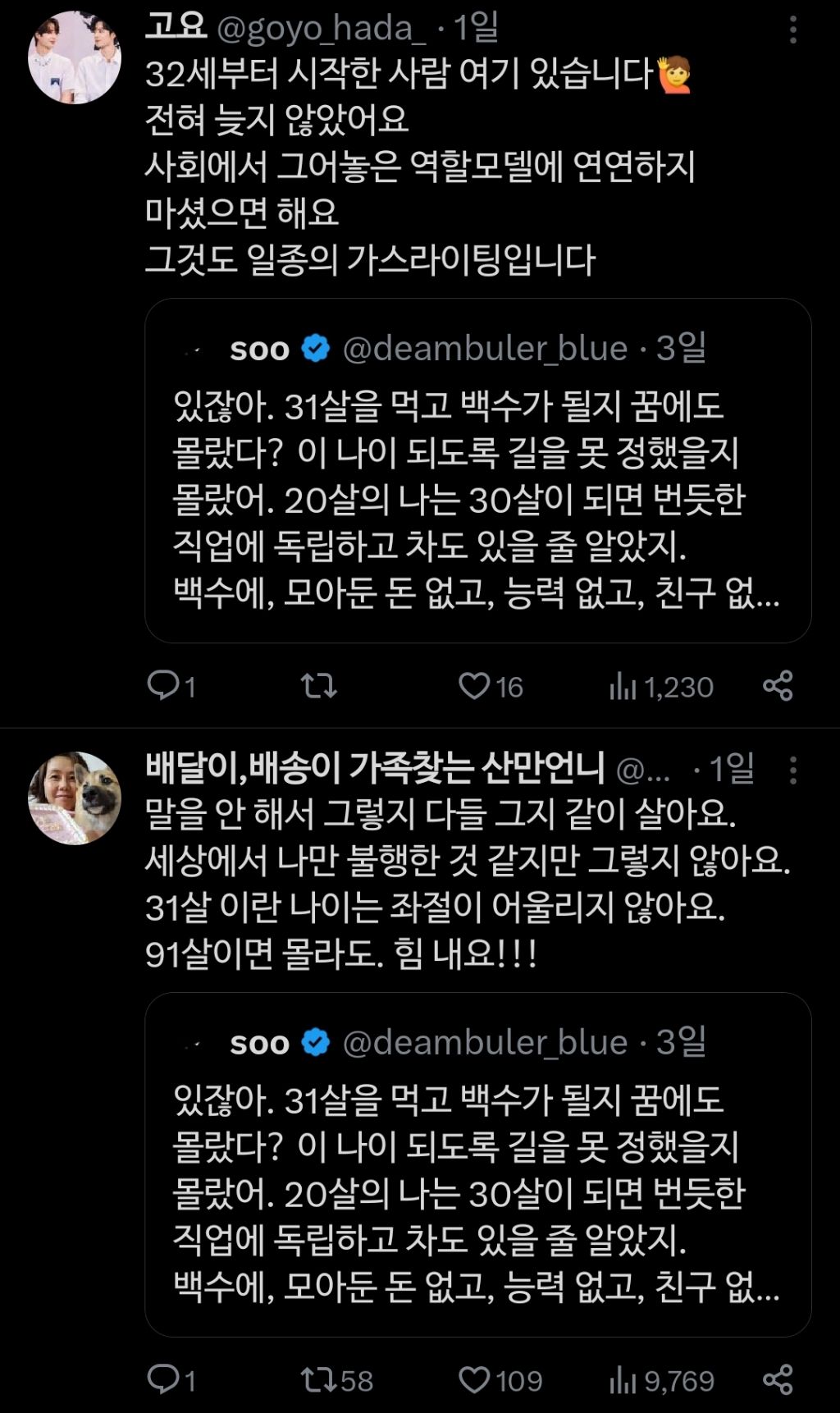840x1413 pixels.
Task: Retweet 고요's tweet
Action: [x=318, y=685]
